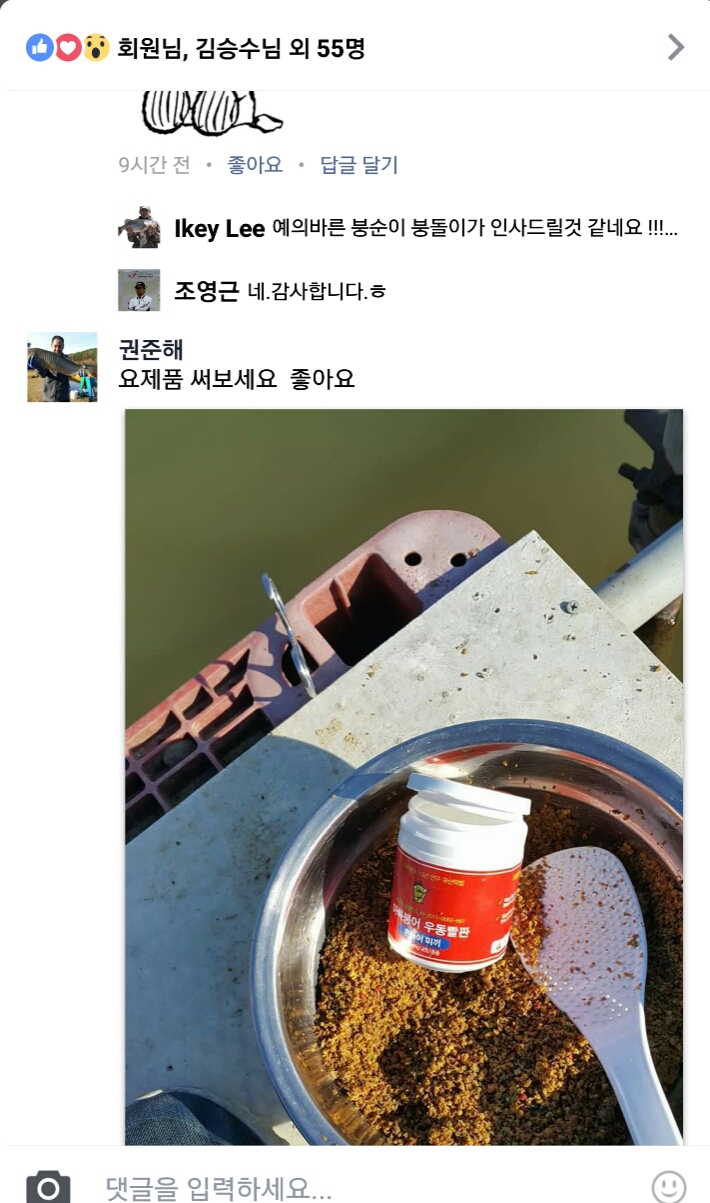
Task: Open the list of people who reacted
Action: point(240,47)
